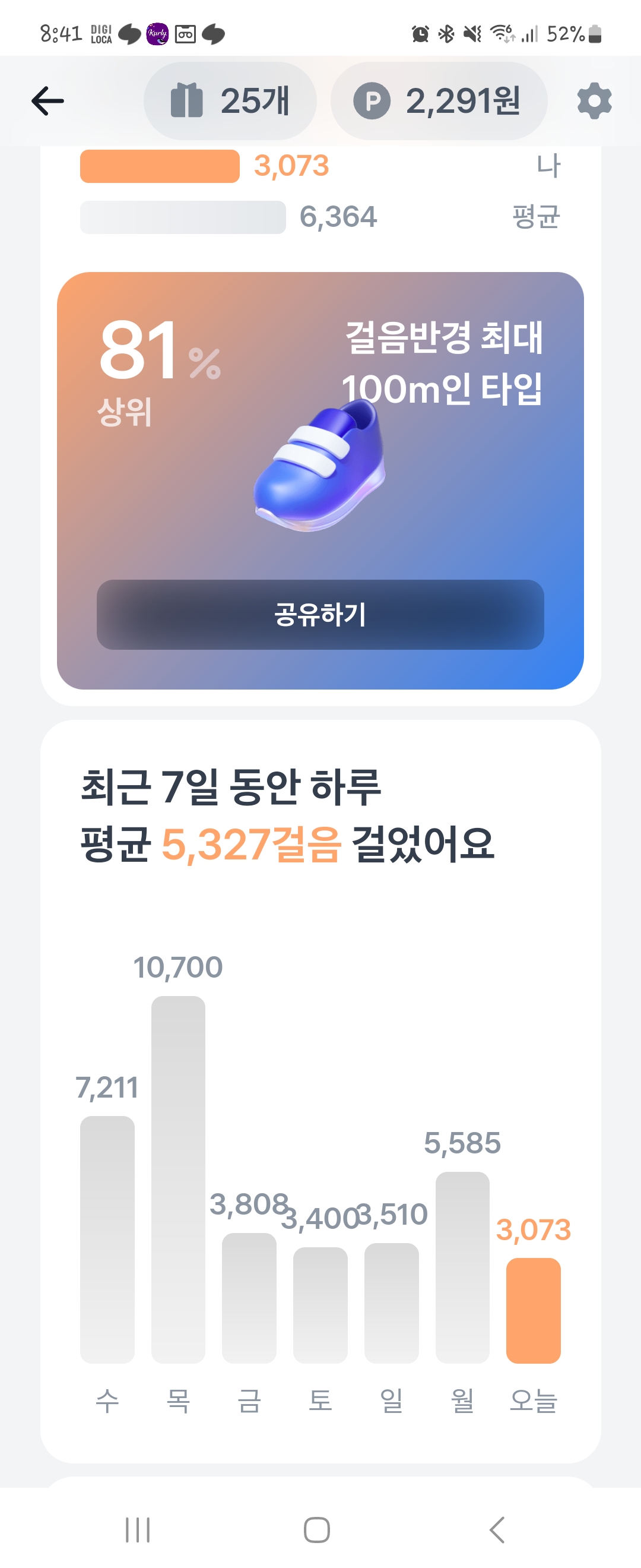Open the recent apps view
The image size is (641, 1568).
pos(138,1529)
